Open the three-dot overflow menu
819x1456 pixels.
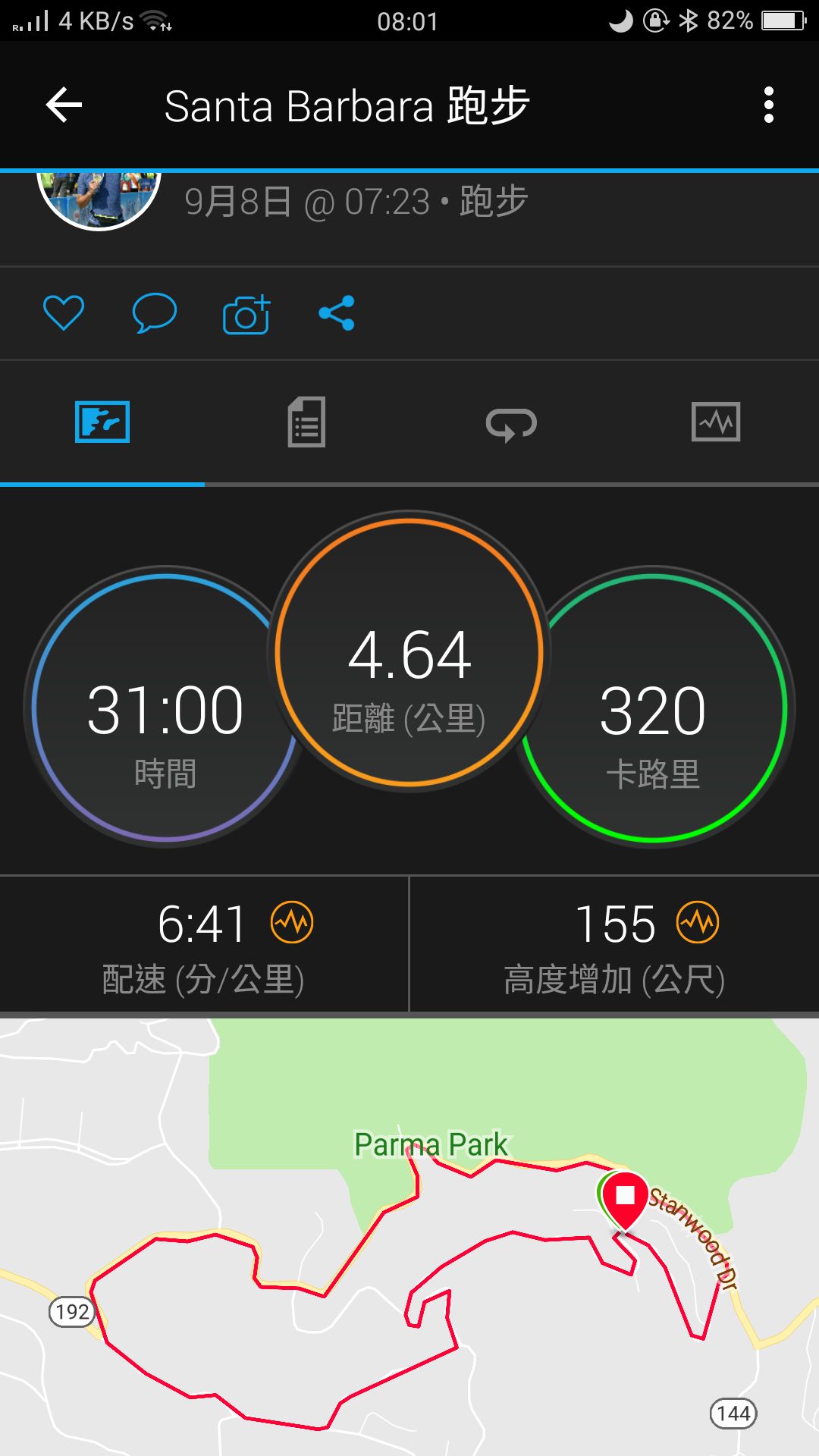tap(768, 105)
